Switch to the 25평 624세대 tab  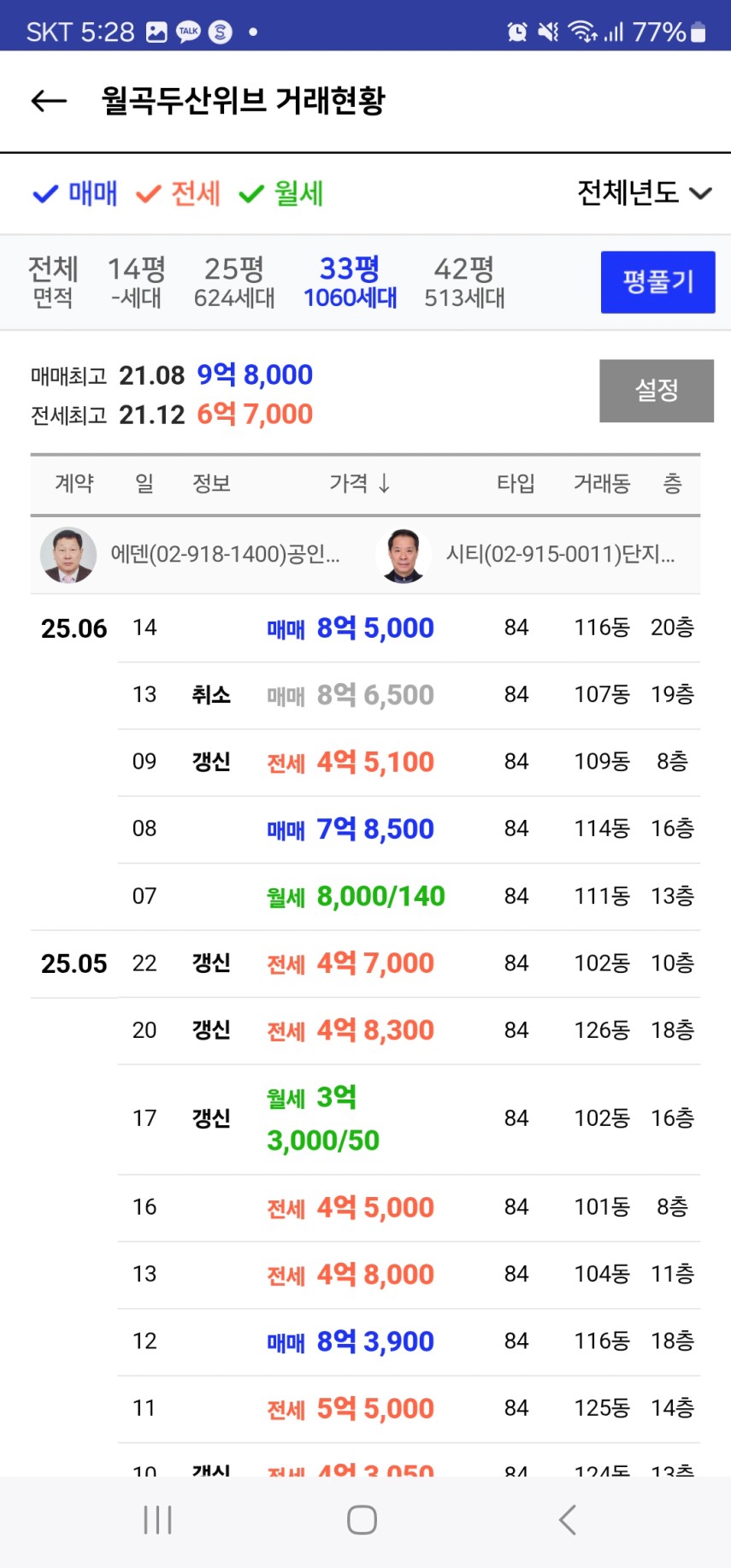coord(234,282)
